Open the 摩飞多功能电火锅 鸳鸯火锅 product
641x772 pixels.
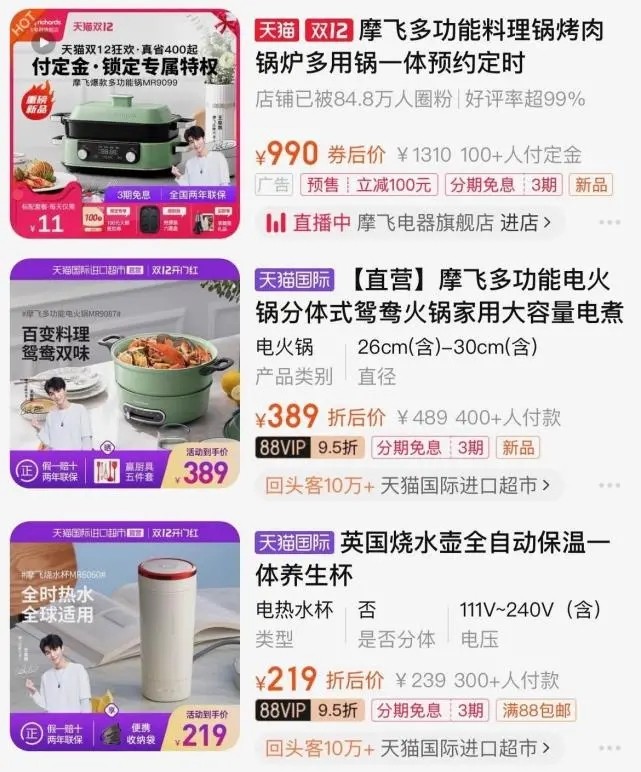point(440,297)
